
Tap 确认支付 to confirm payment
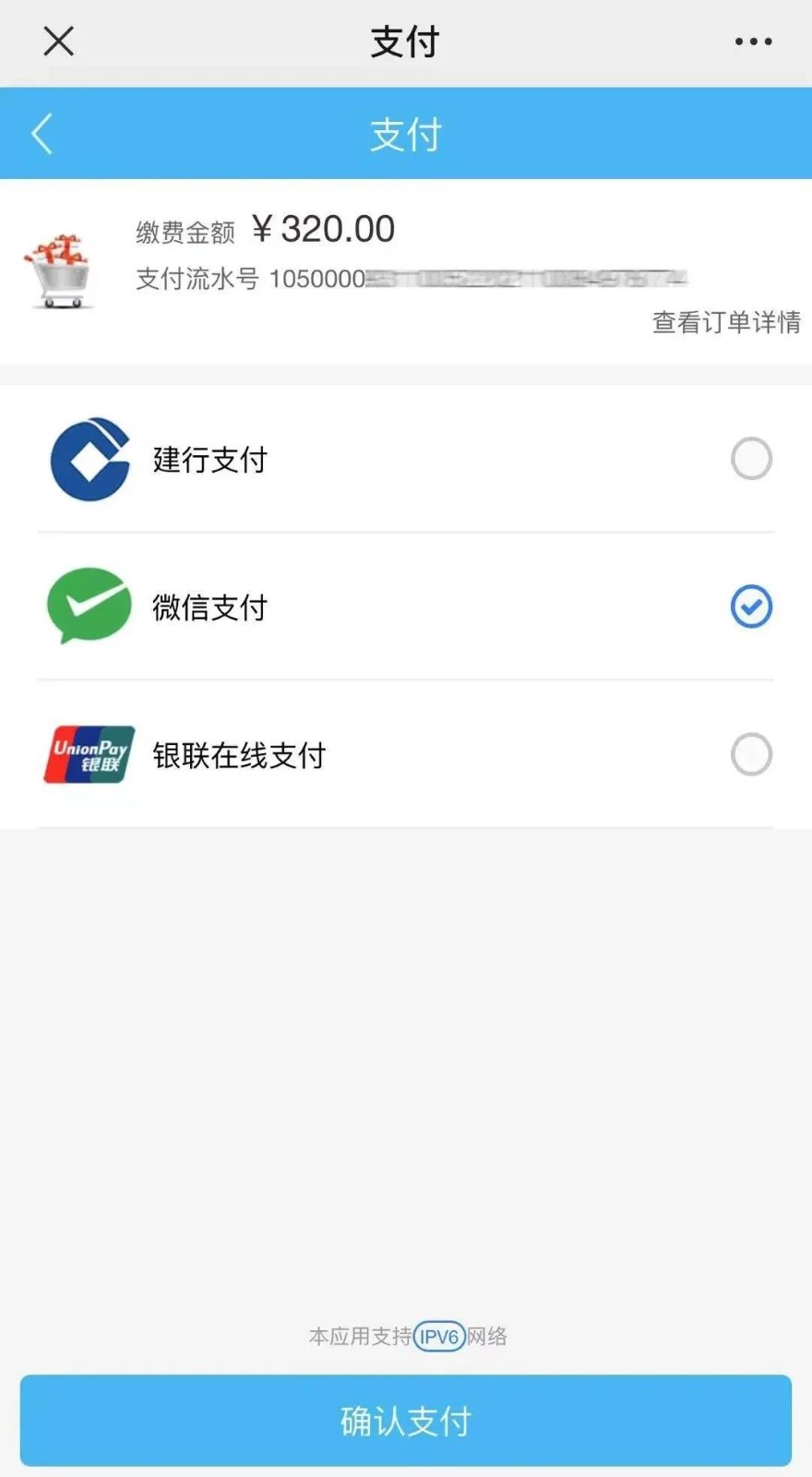point(406,1420)
